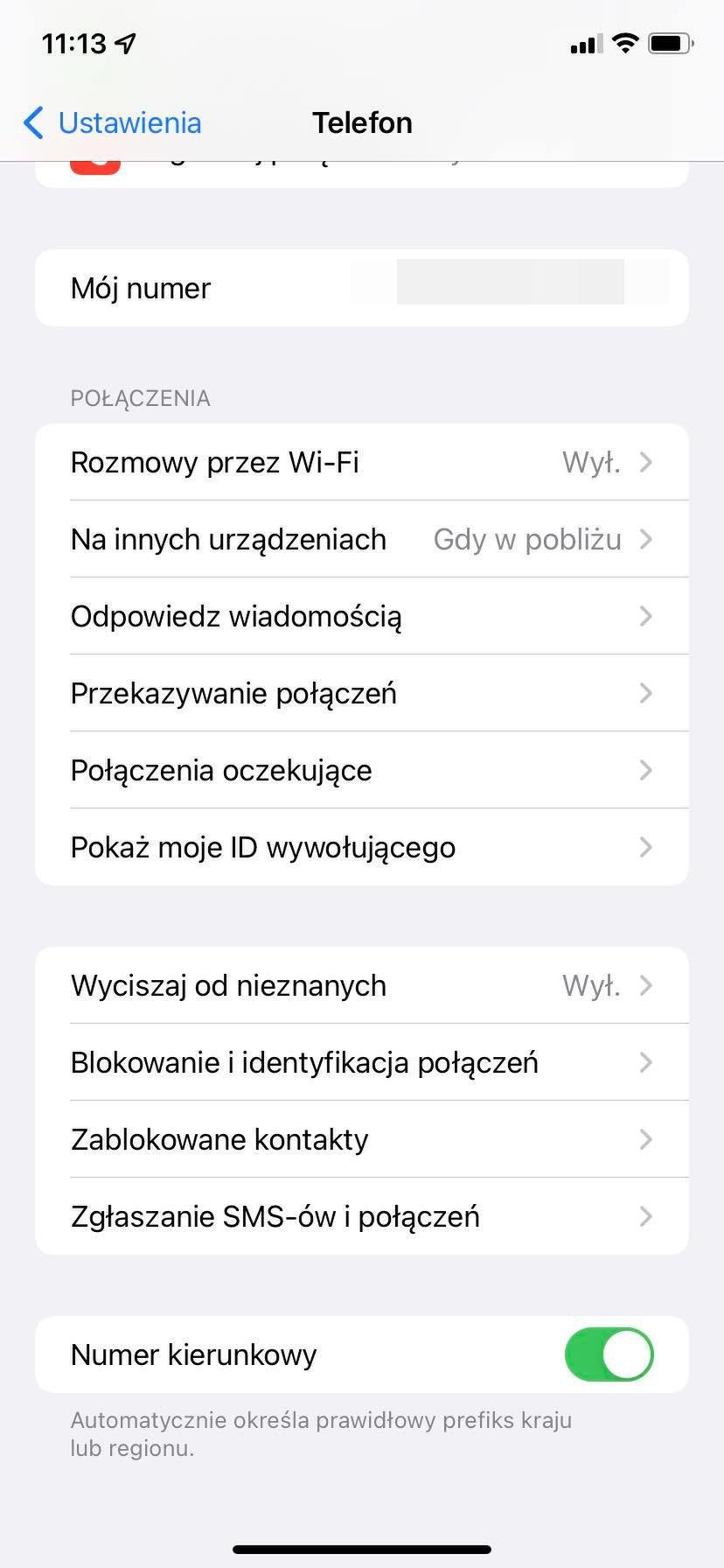This screenshot has height=1568, width=724.
Task: Open Wyciszaj od nieznanych settings
Action: coord(362,984)
